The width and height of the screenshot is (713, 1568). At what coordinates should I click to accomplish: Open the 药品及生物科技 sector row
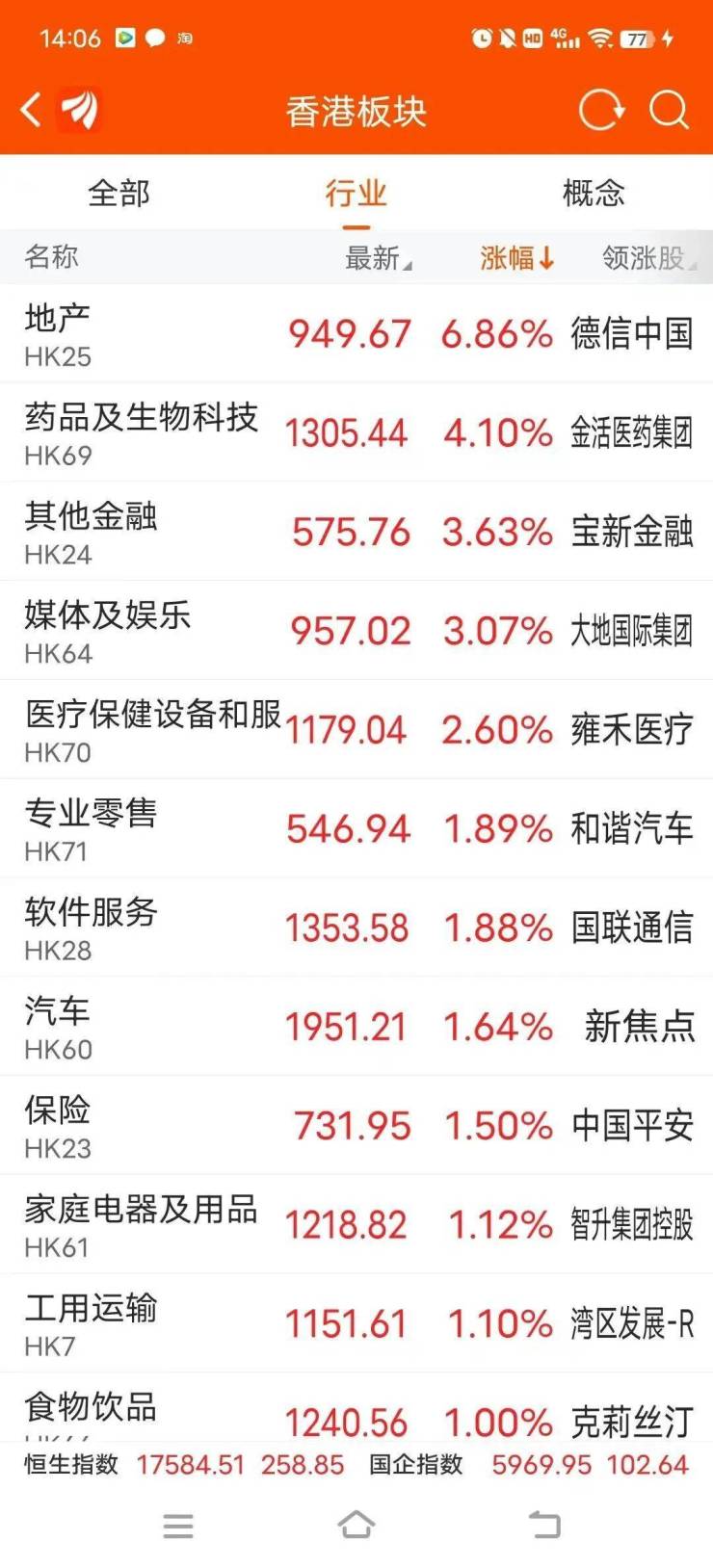point(141,432)
